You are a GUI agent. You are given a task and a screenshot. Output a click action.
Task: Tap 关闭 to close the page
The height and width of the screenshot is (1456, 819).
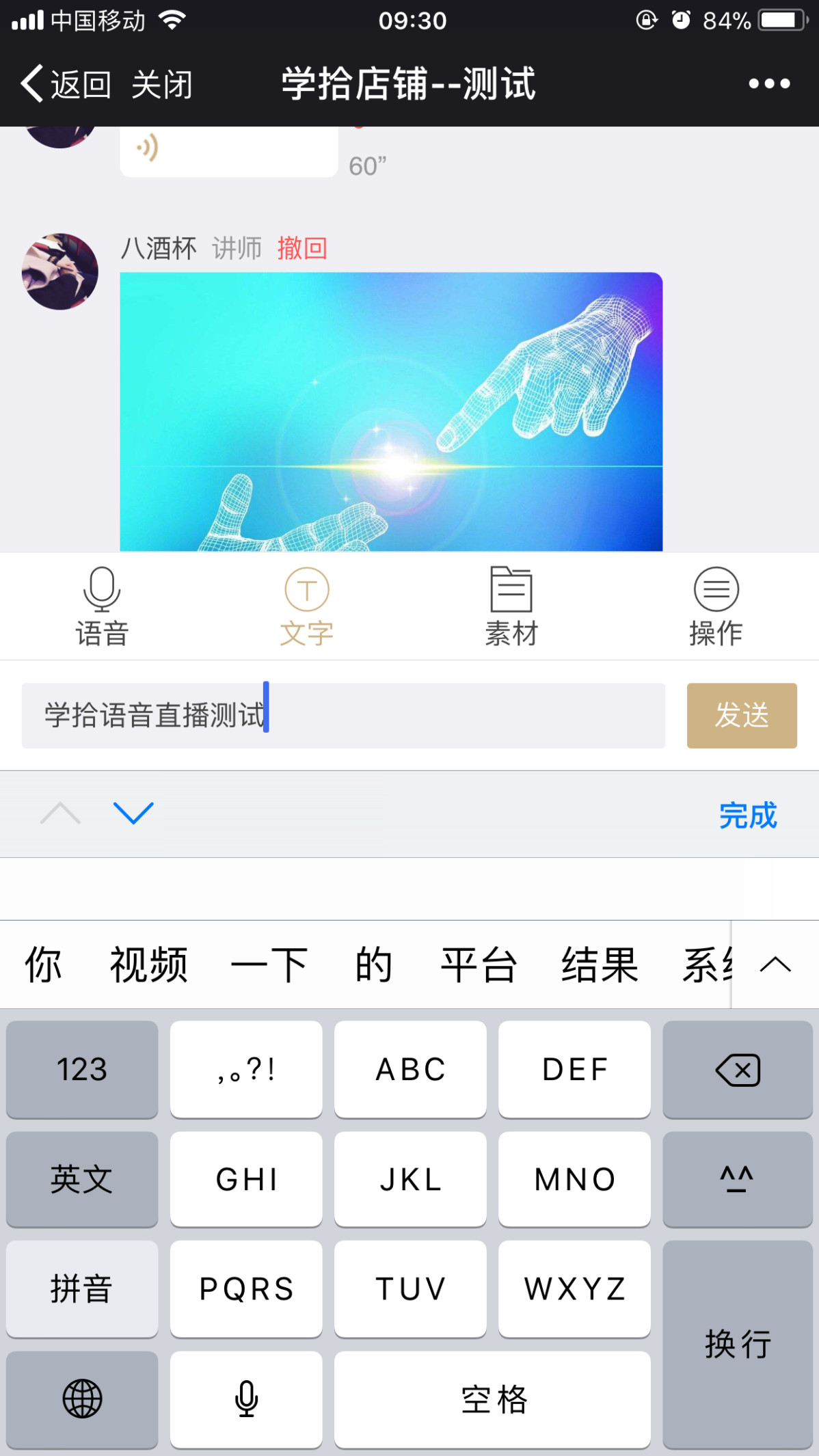pyautogui.click(x=162, y=85)
